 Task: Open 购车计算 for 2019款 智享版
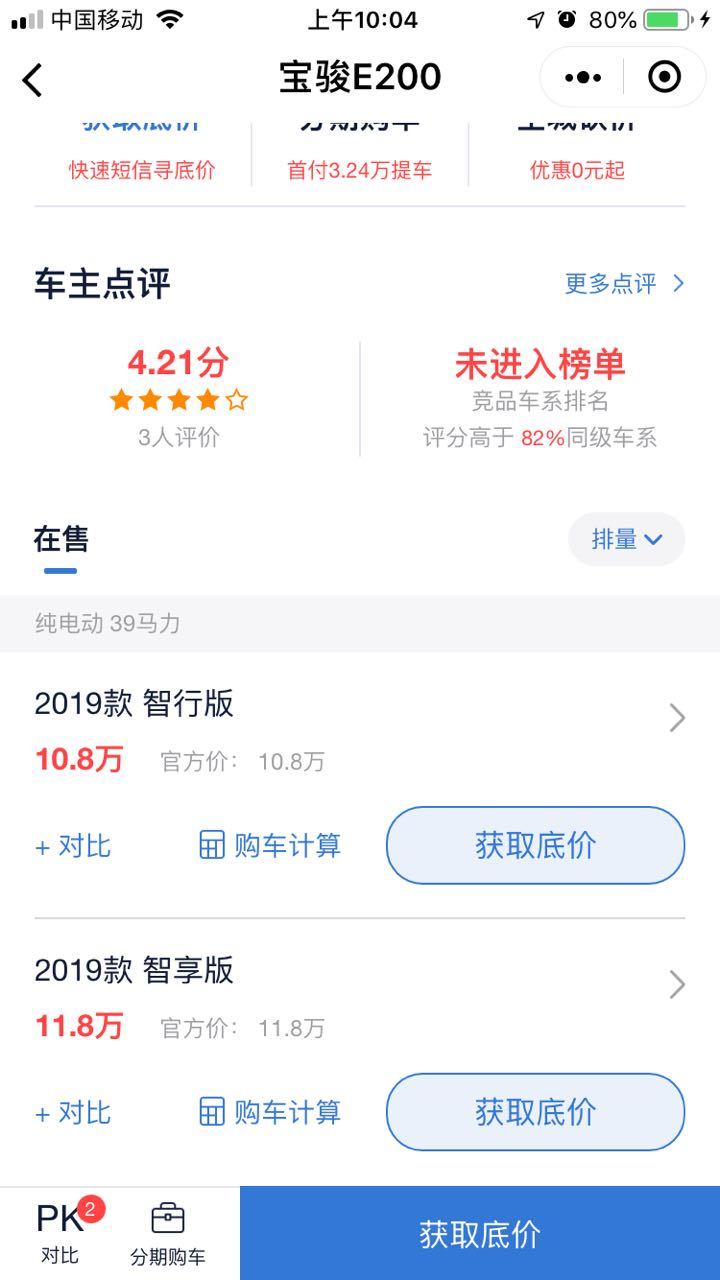pos(270,1112)
